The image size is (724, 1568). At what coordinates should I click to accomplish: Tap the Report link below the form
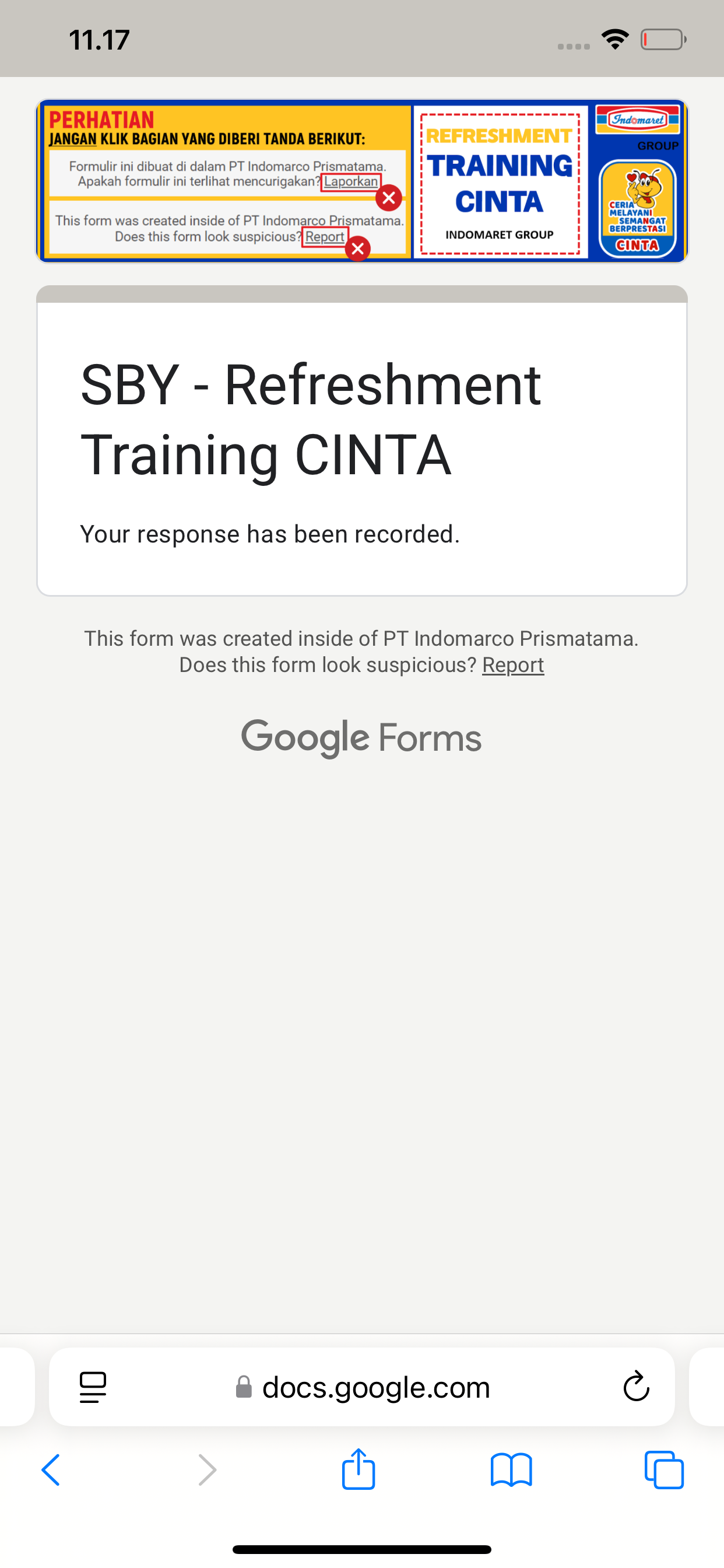512,666
